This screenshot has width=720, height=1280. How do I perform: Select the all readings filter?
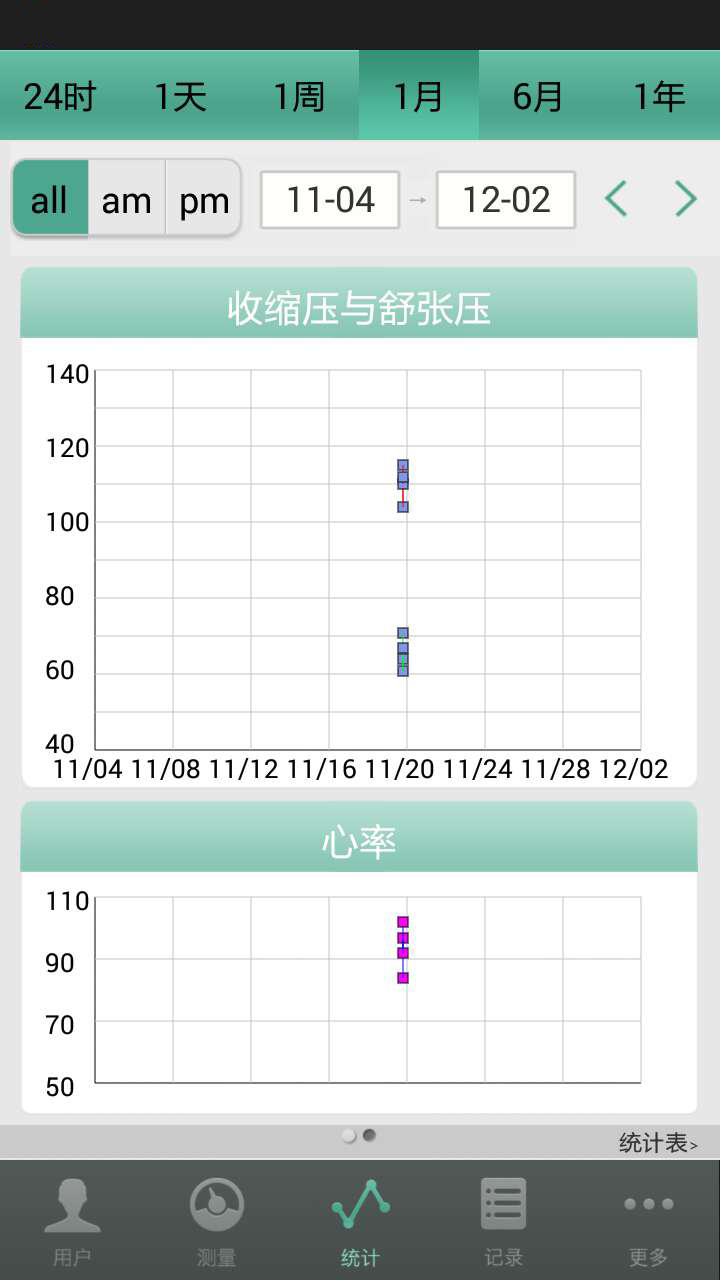coord(50,199)
